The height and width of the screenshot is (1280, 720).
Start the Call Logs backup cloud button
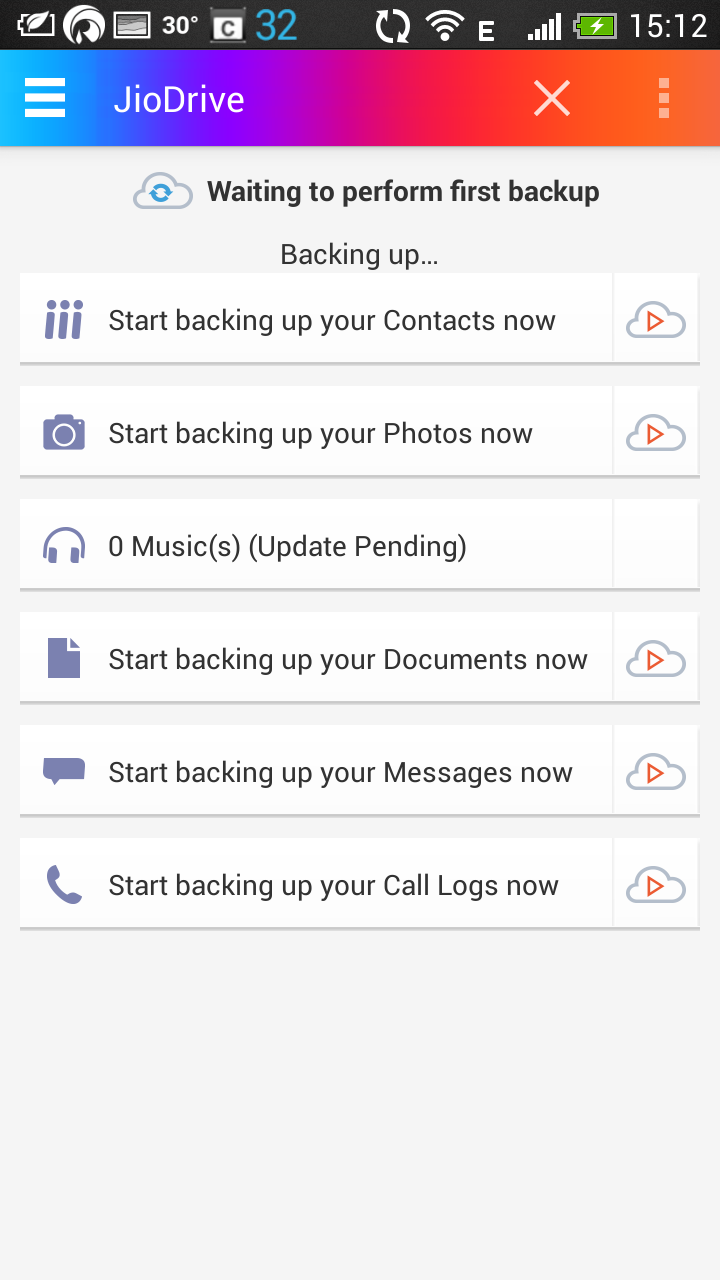pyautogui.click(x=656, y=886)
